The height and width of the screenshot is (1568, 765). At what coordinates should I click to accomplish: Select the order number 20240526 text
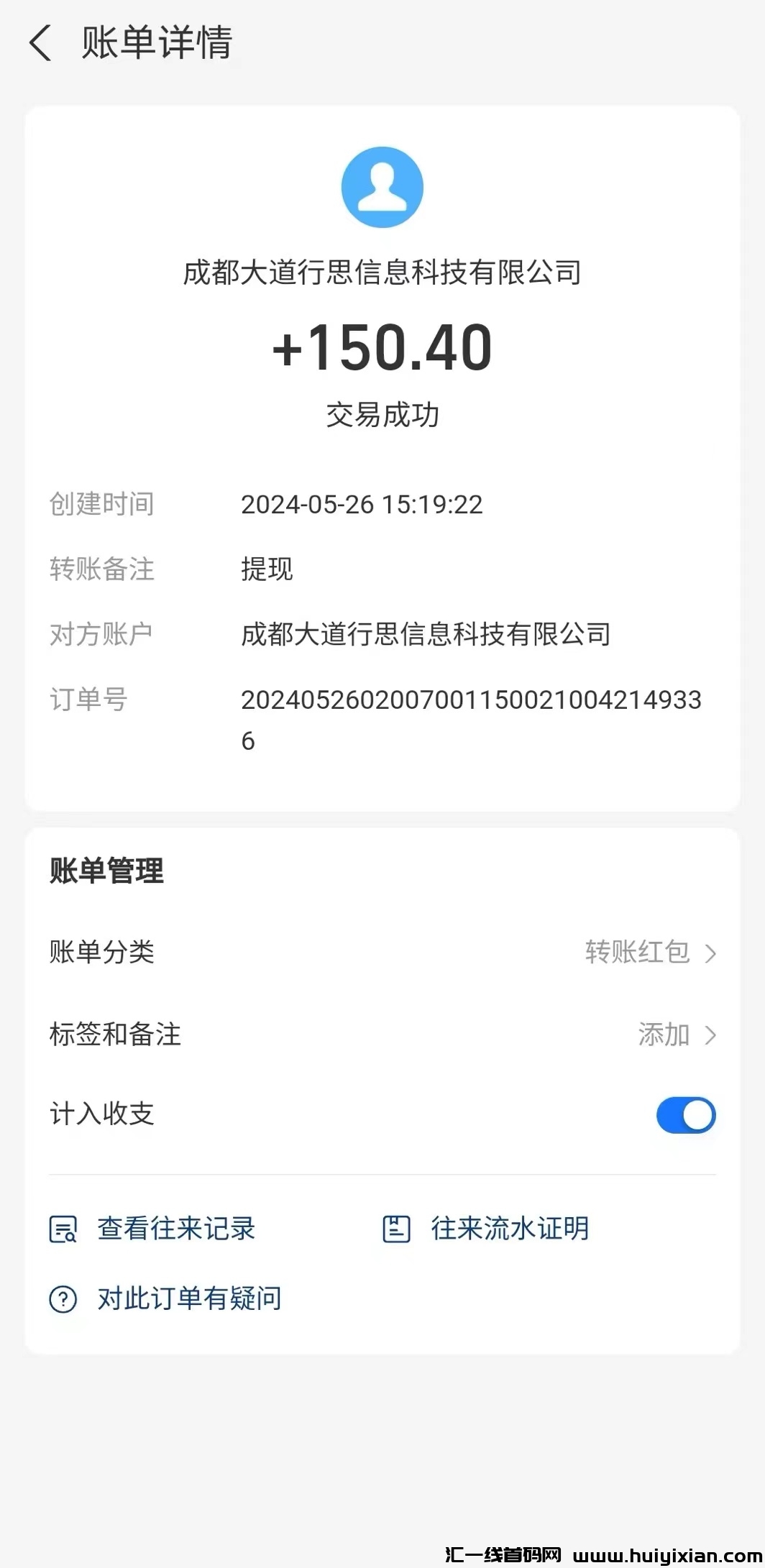pos(475,700)
